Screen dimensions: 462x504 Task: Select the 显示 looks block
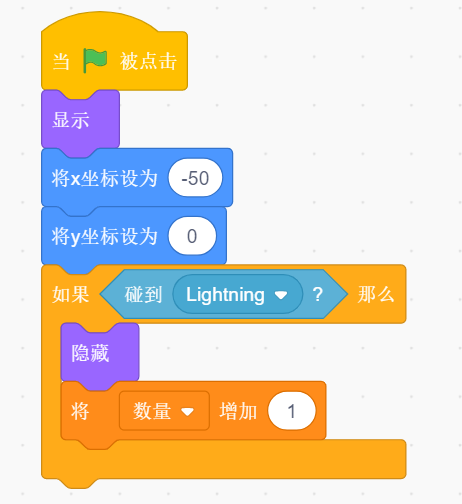click(x=80, y=120)
